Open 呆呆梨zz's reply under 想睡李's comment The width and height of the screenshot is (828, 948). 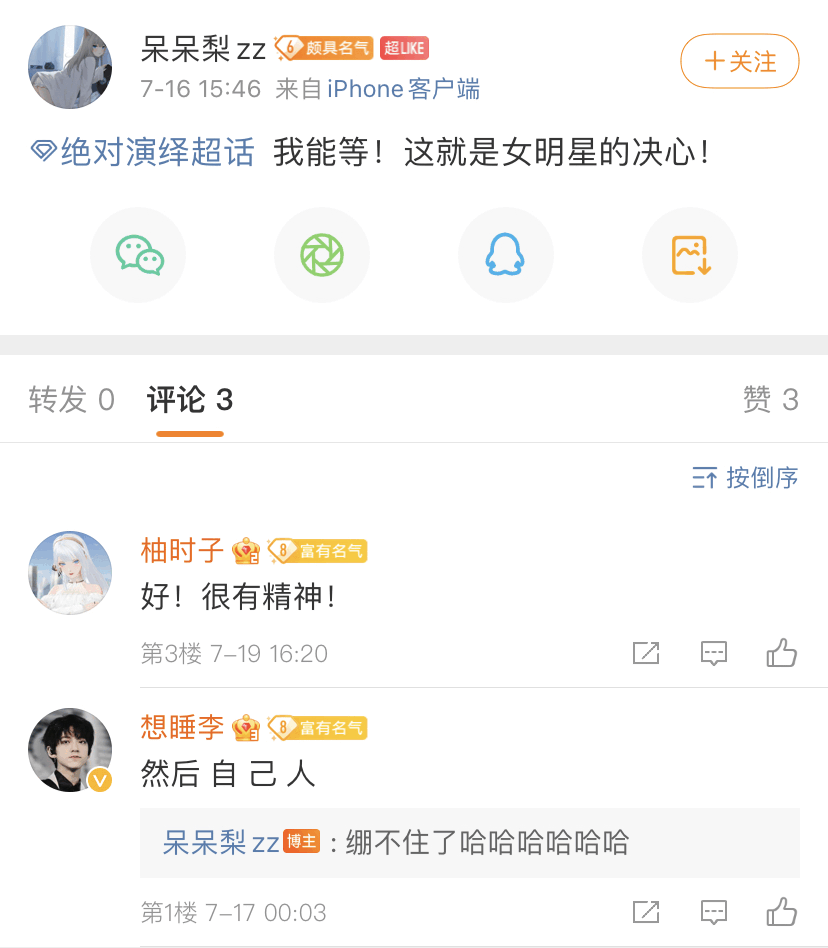468,843
